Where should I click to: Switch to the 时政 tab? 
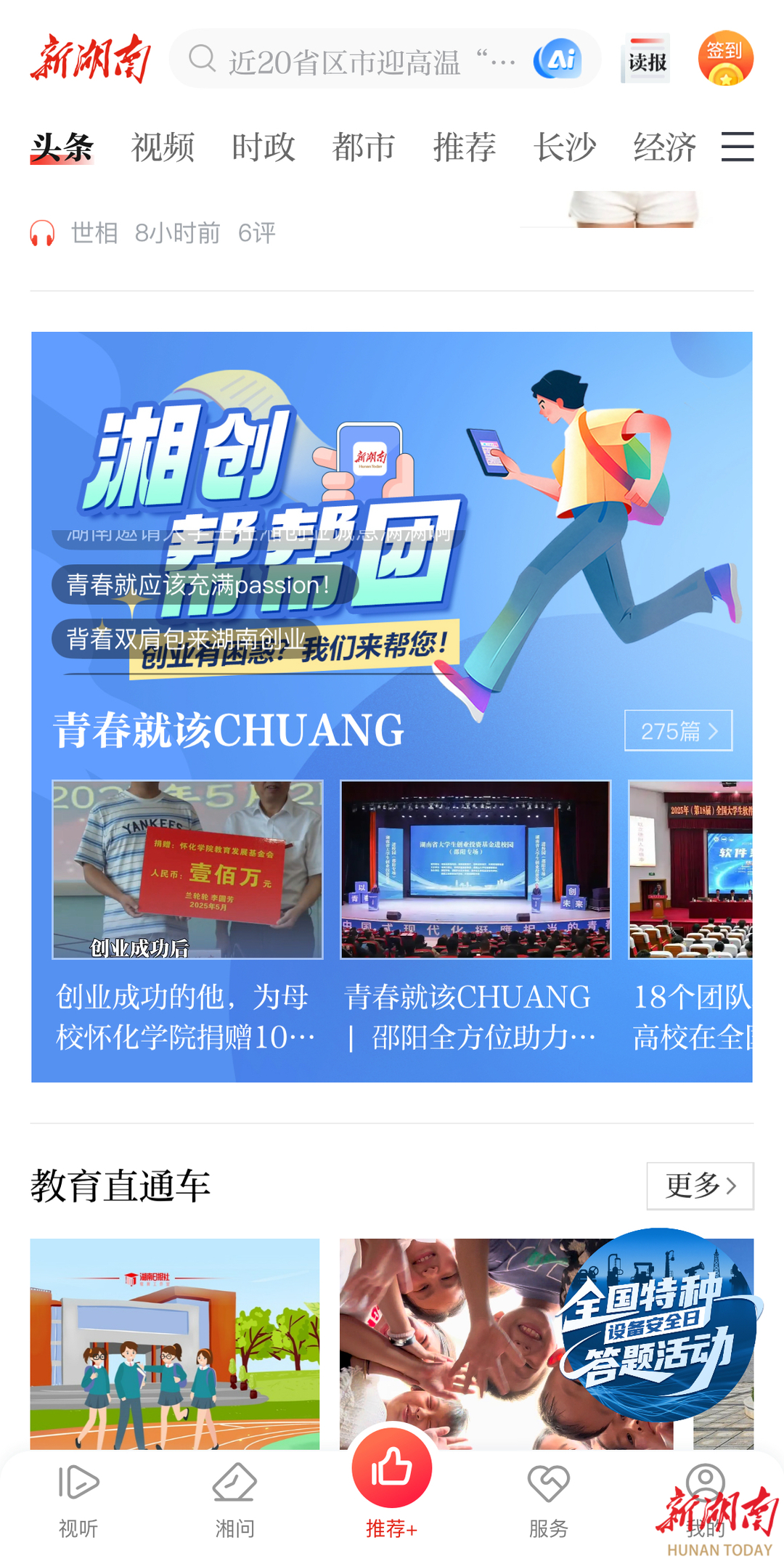pos(263,147)
